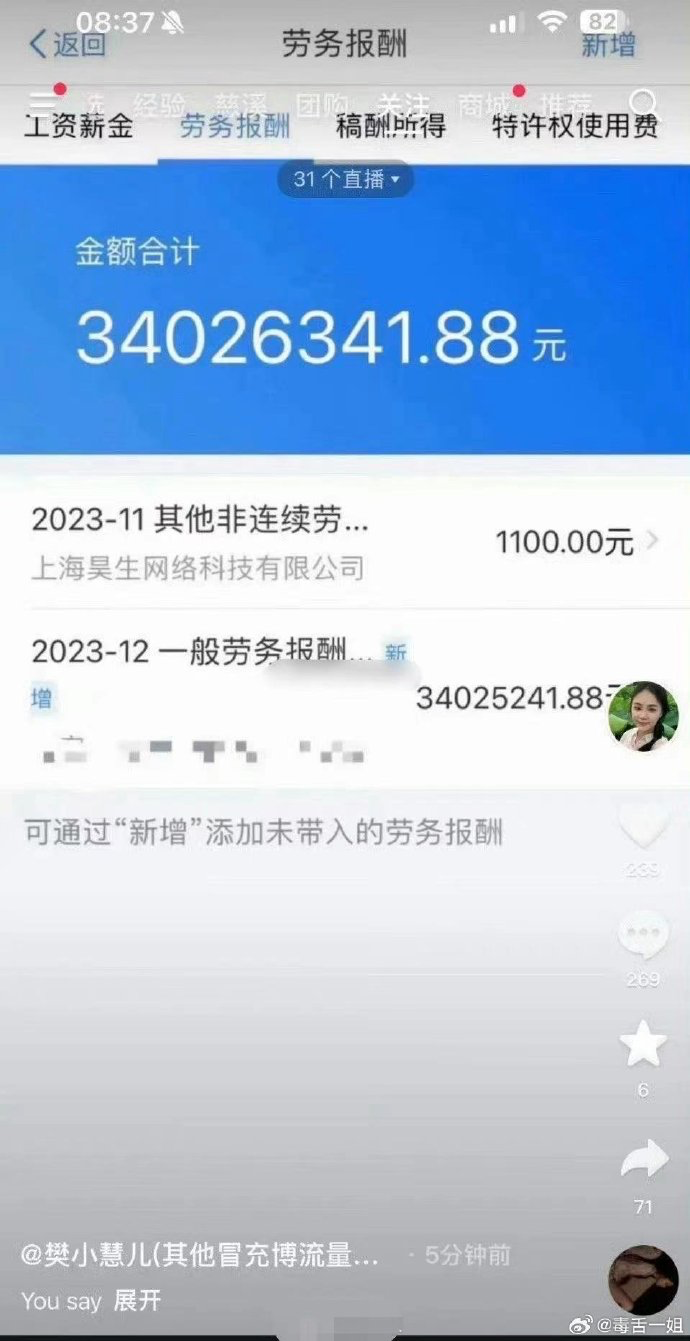
Task: Like this video with the heart
Action: pyautogui.click(x=643, y=827)
